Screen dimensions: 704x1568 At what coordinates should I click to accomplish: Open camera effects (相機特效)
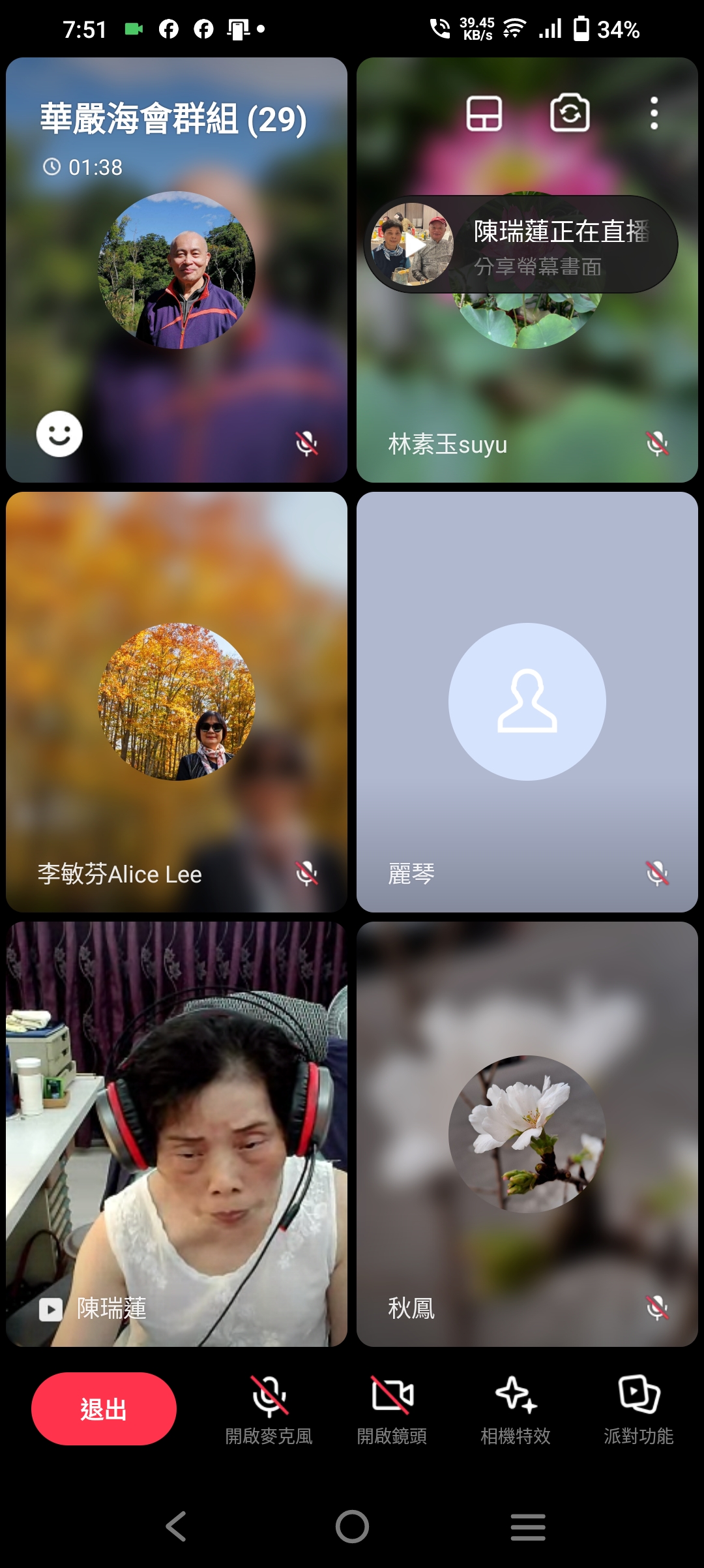pos(515,1409)
